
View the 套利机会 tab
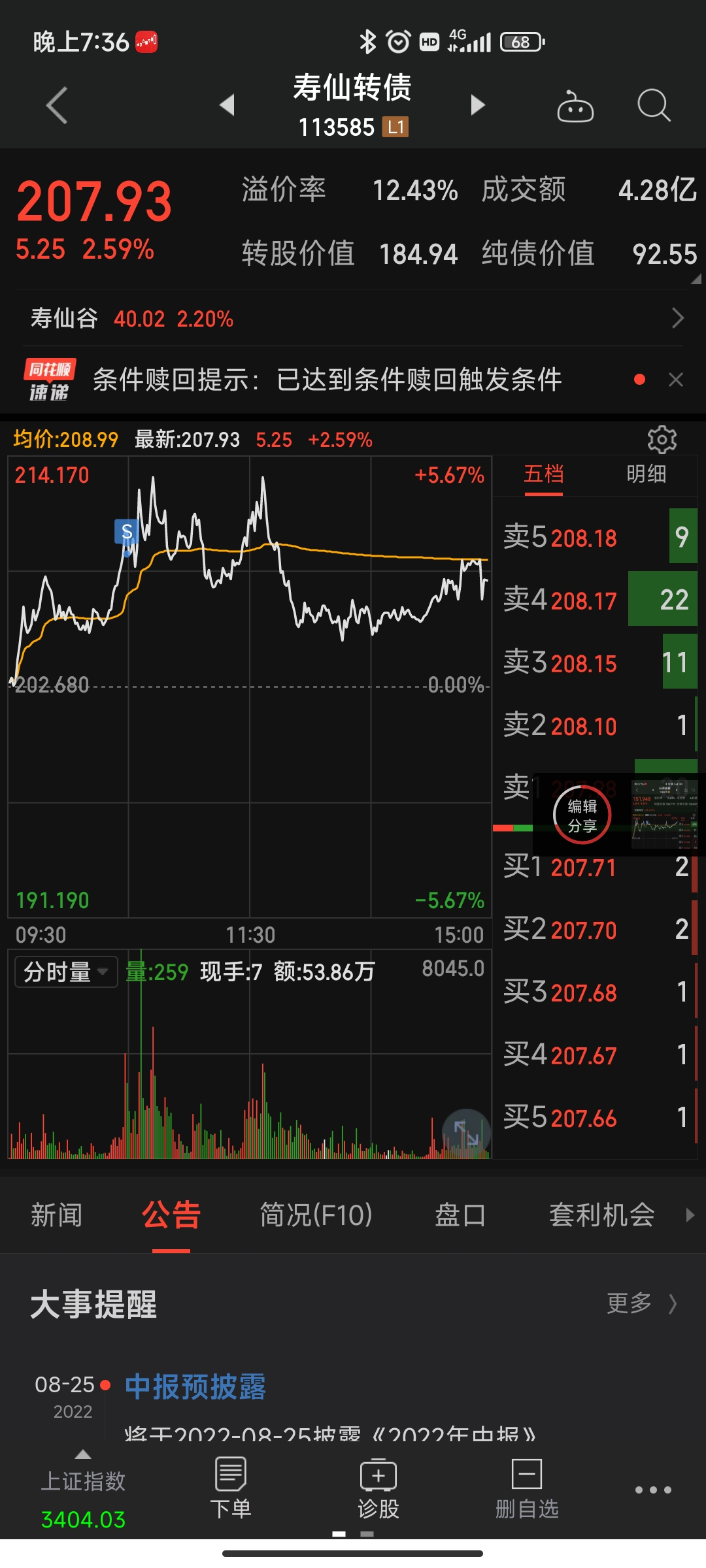pyautogui.click(x=601, y=1216)
